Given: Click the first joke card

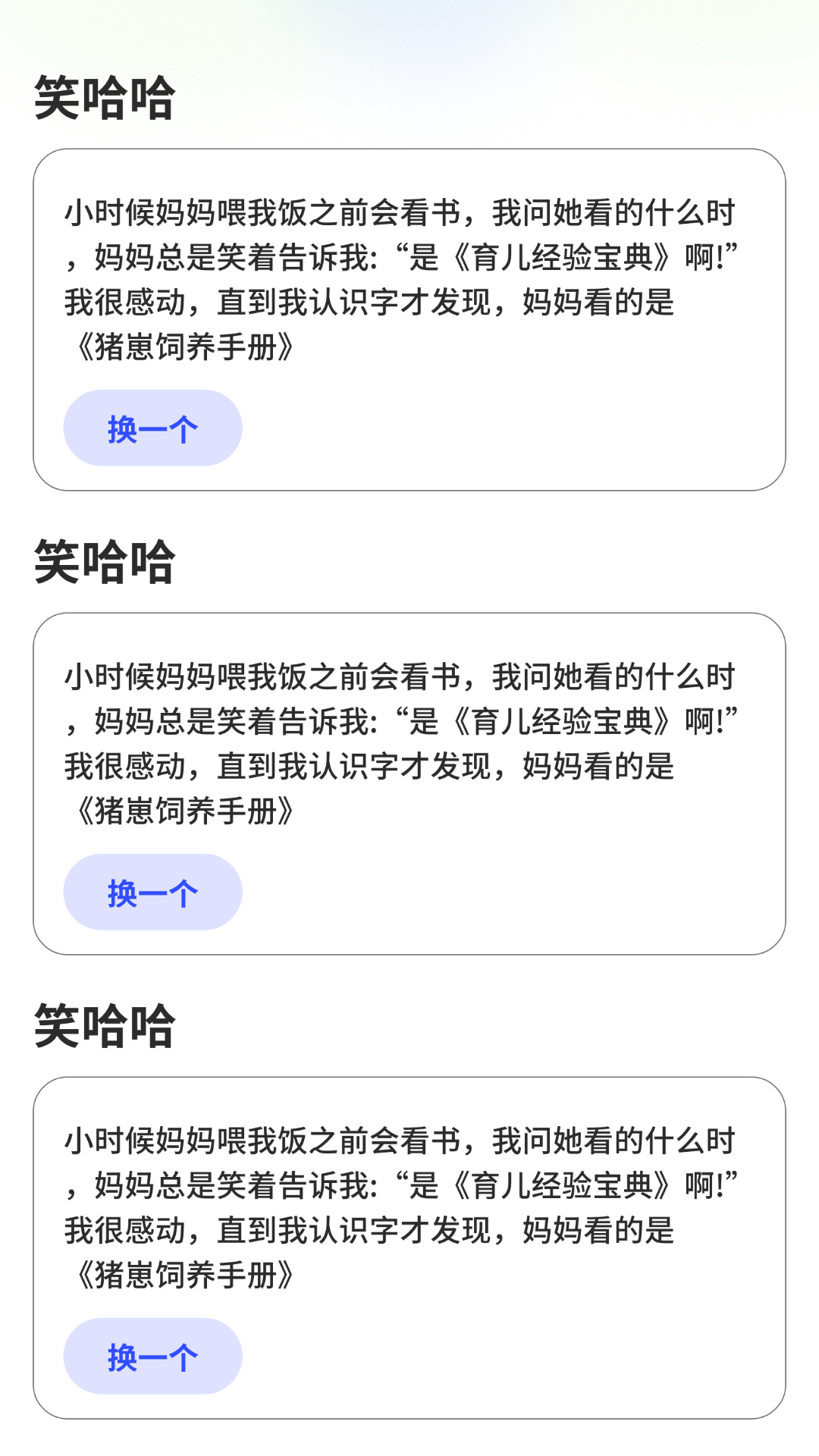Looking at the screenshot, I should tap(409, 318).
